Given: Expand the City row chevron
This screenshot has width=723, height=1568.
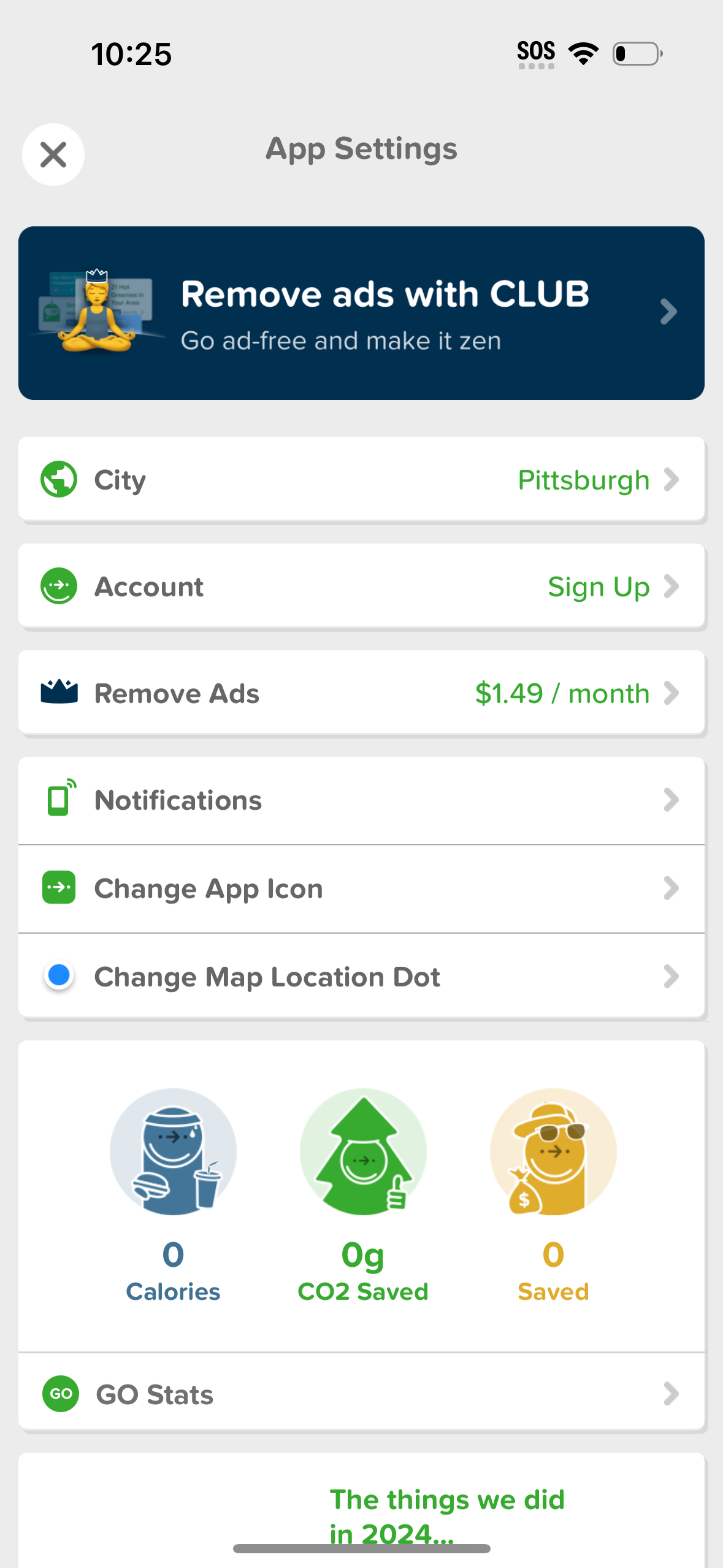Looking at the screenshot, I should (673, 479).
